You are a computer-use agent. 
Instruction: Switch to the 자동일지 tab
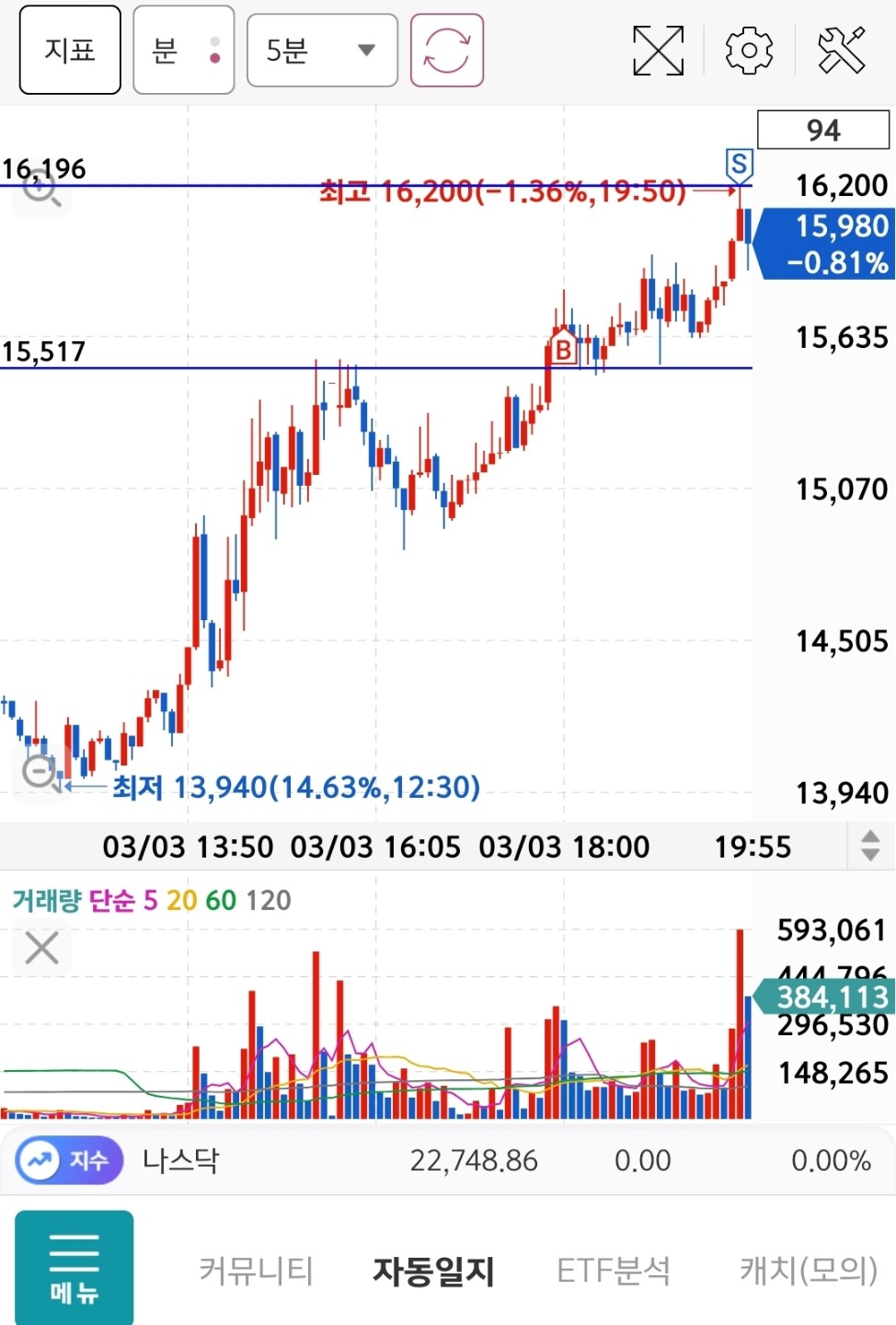tap(433, 1271)
